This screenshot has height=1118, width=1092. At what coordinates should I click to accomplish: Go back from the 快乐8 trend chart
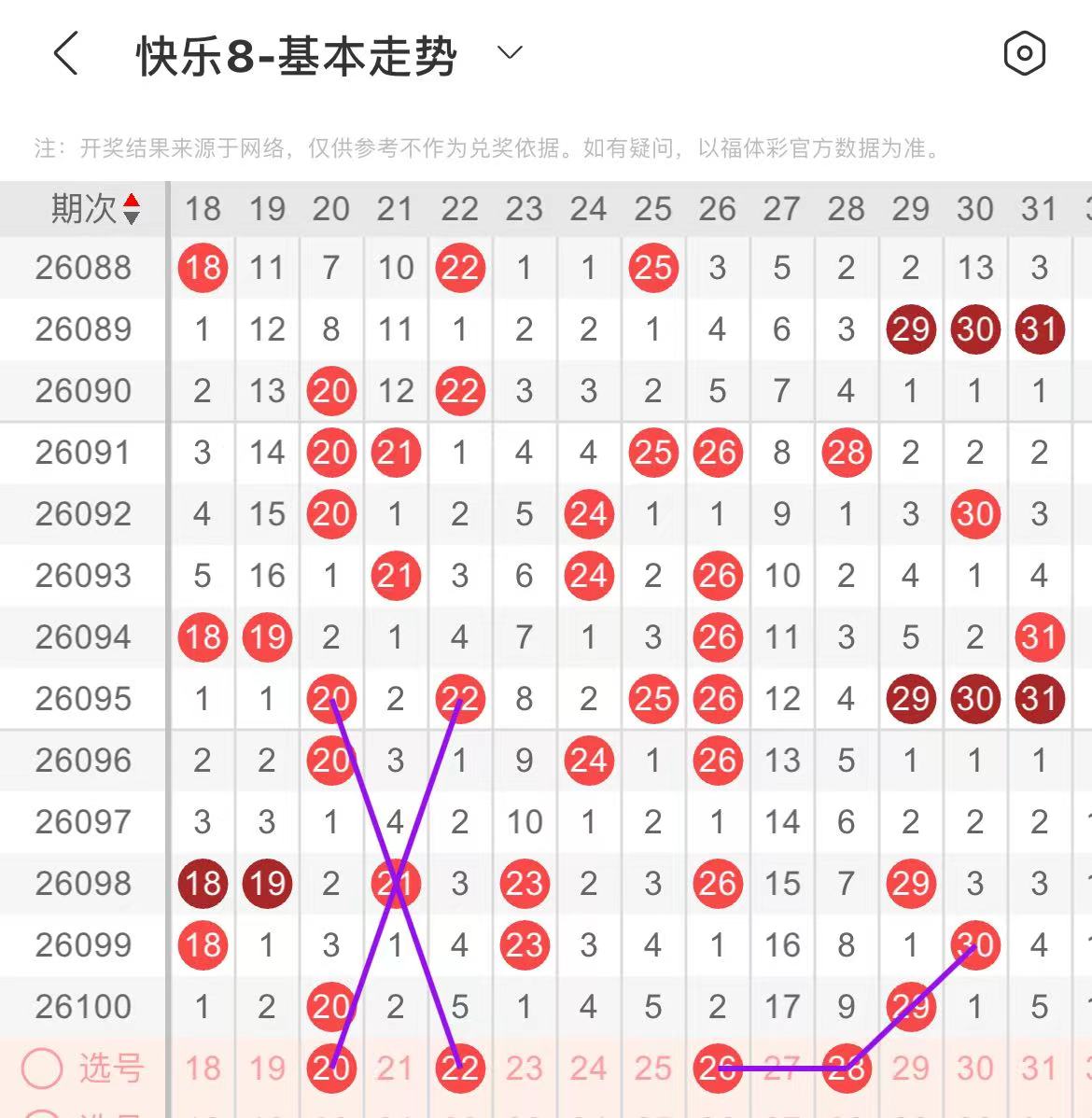[x=65, y=53]
